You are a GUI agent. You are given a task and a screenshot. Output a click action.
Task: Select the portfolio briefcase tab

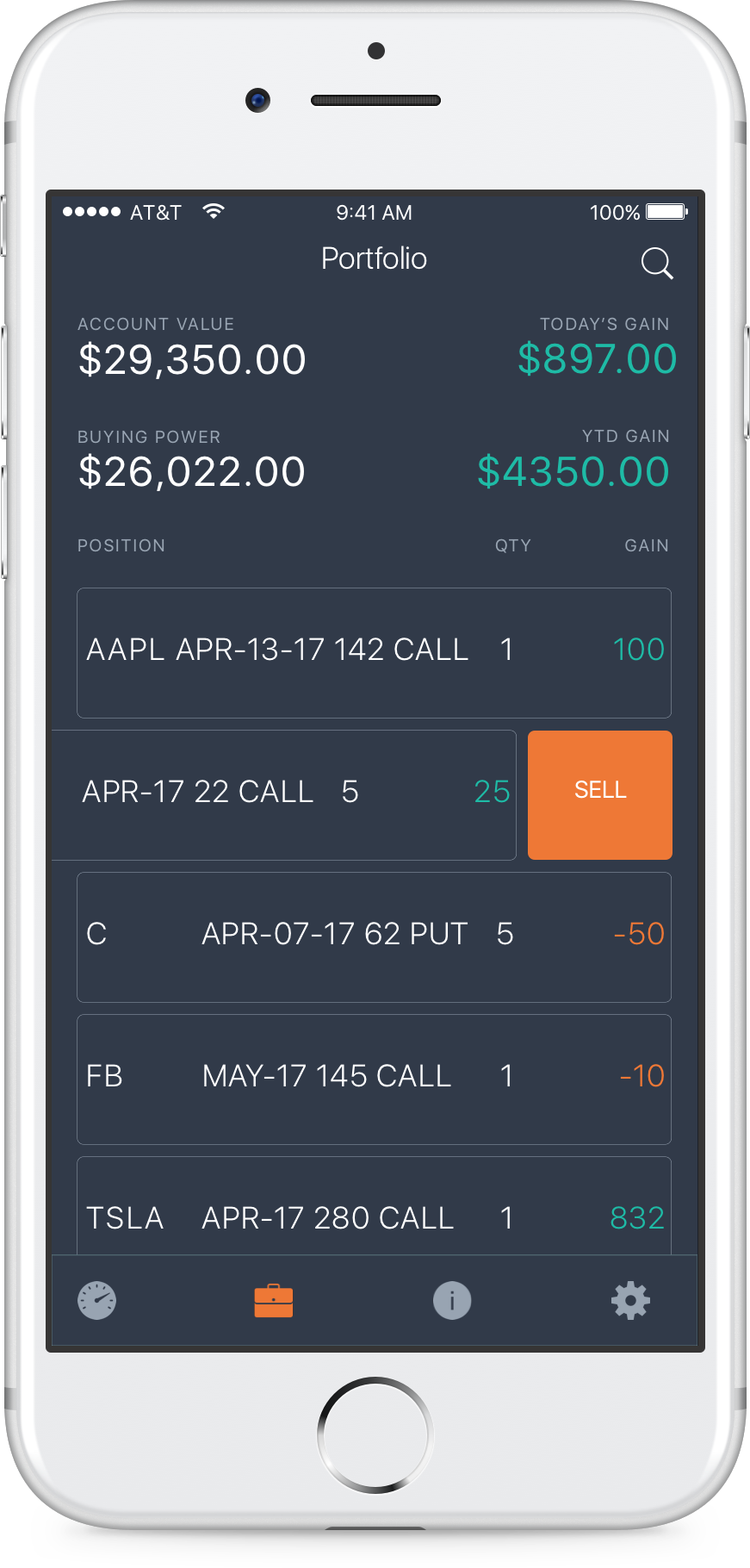pyautogui.click(x=274, y=1300)
